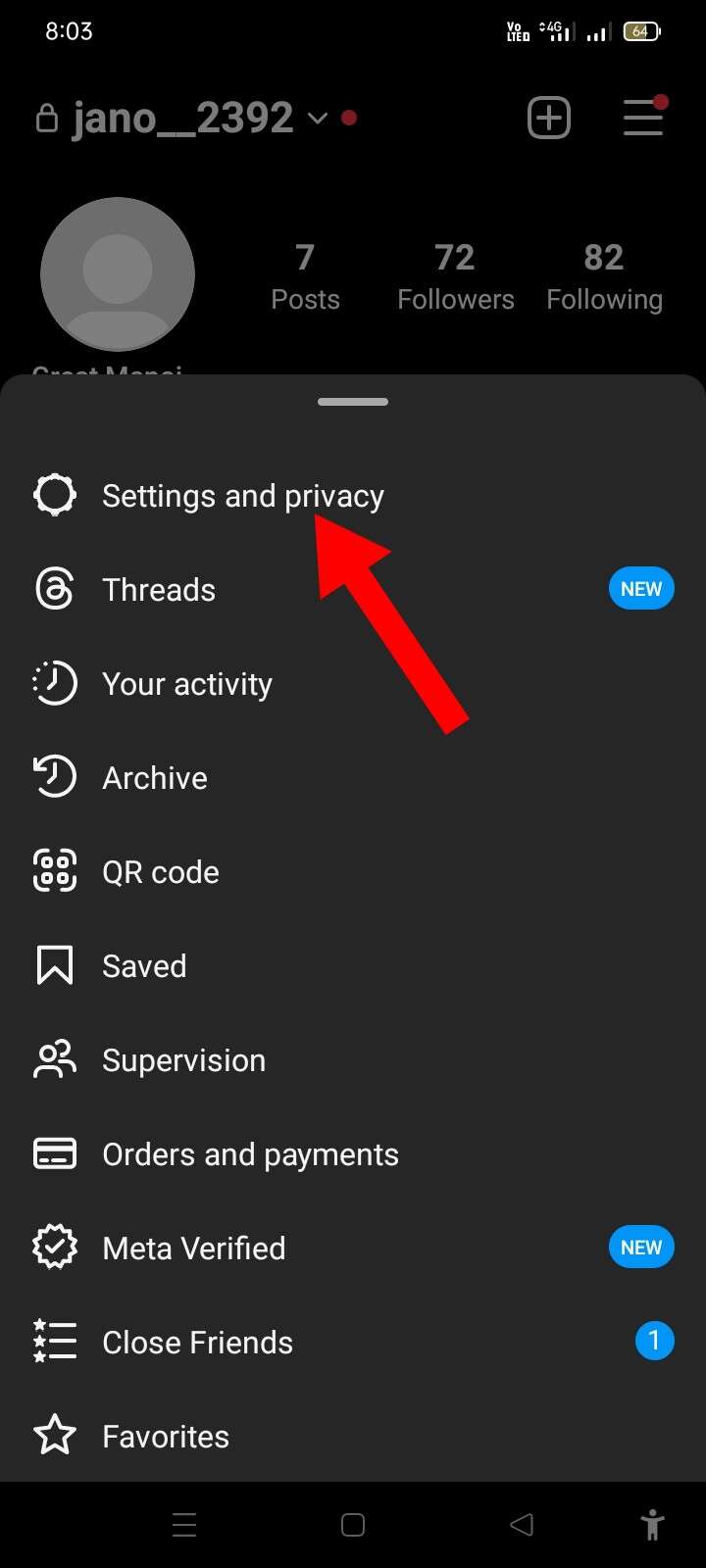This screenshot has height=1568, width=706.
Task: View the Followers count
Action: point(455,274)
